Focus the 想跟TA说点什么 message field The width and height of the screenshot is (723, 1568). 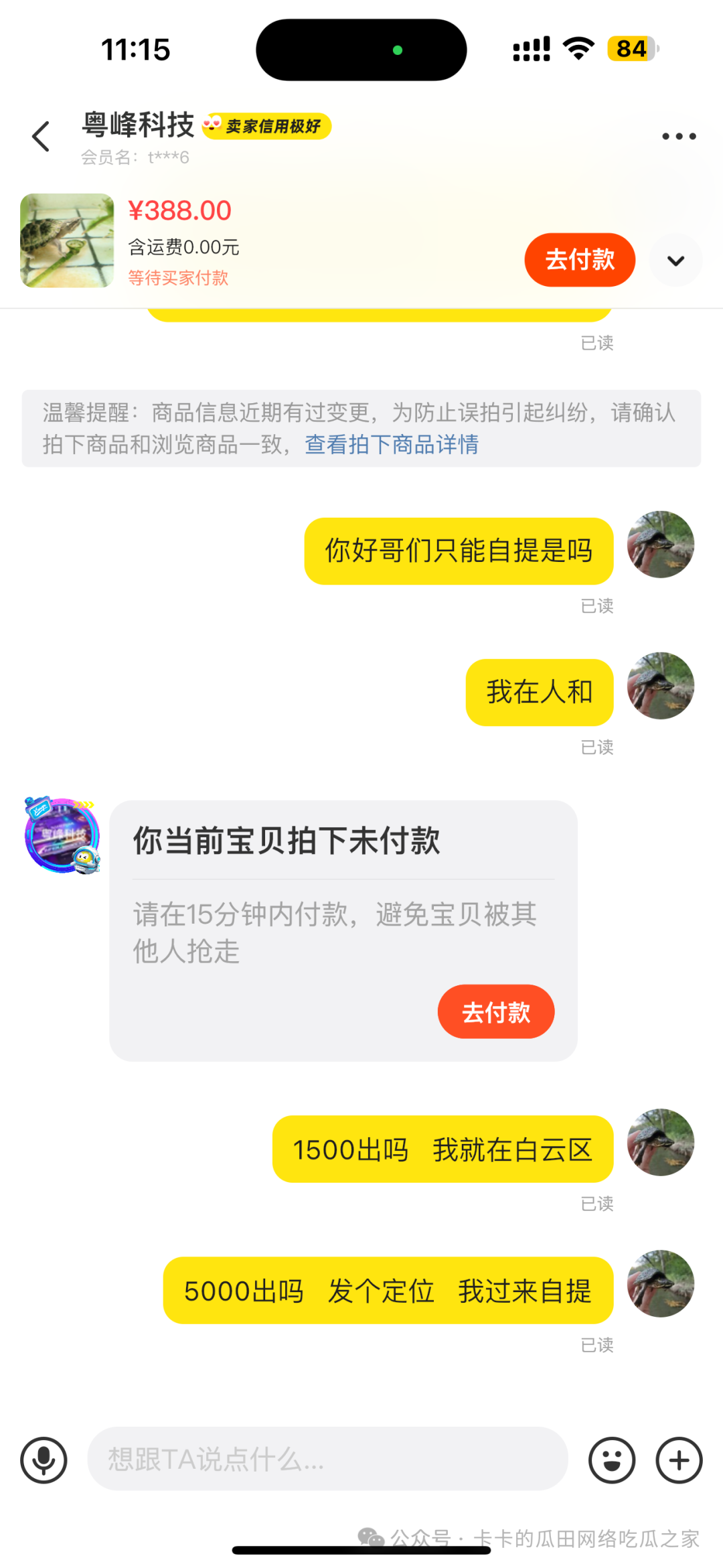click(327, 1459)
